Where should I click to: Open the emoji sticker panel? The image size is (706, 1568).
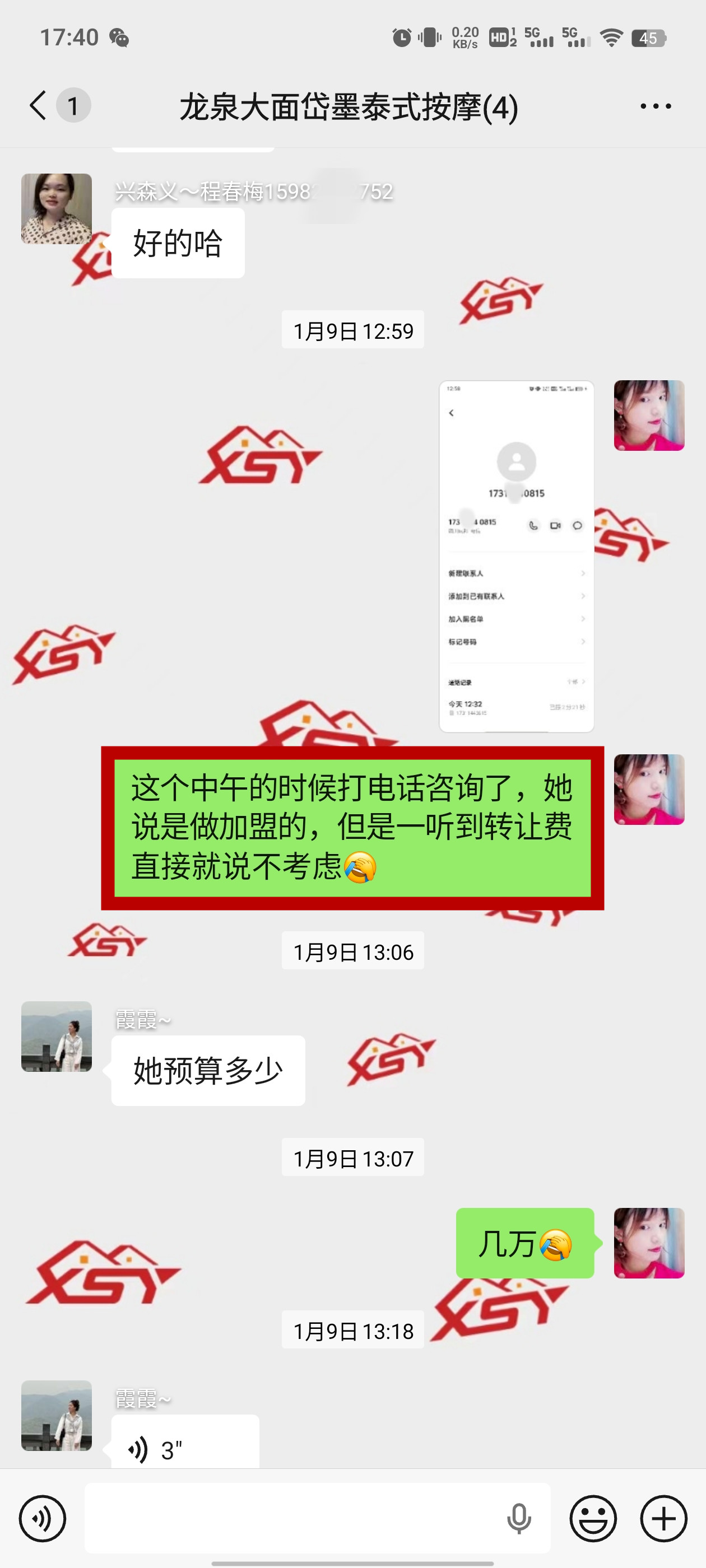pyautogui.click(x=593, y=1518)
